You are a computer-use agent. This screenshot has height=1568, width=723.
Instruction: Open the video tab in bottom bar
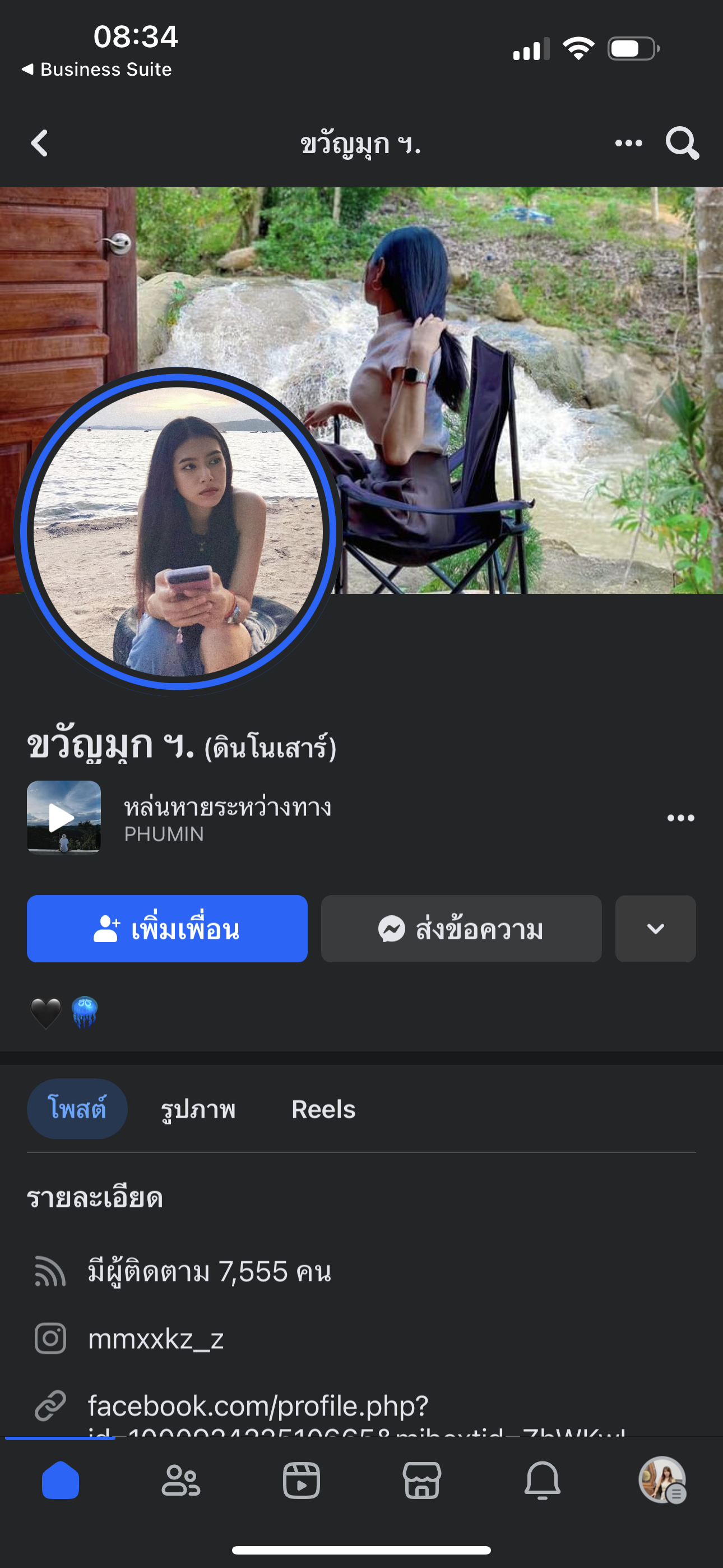302,1481
